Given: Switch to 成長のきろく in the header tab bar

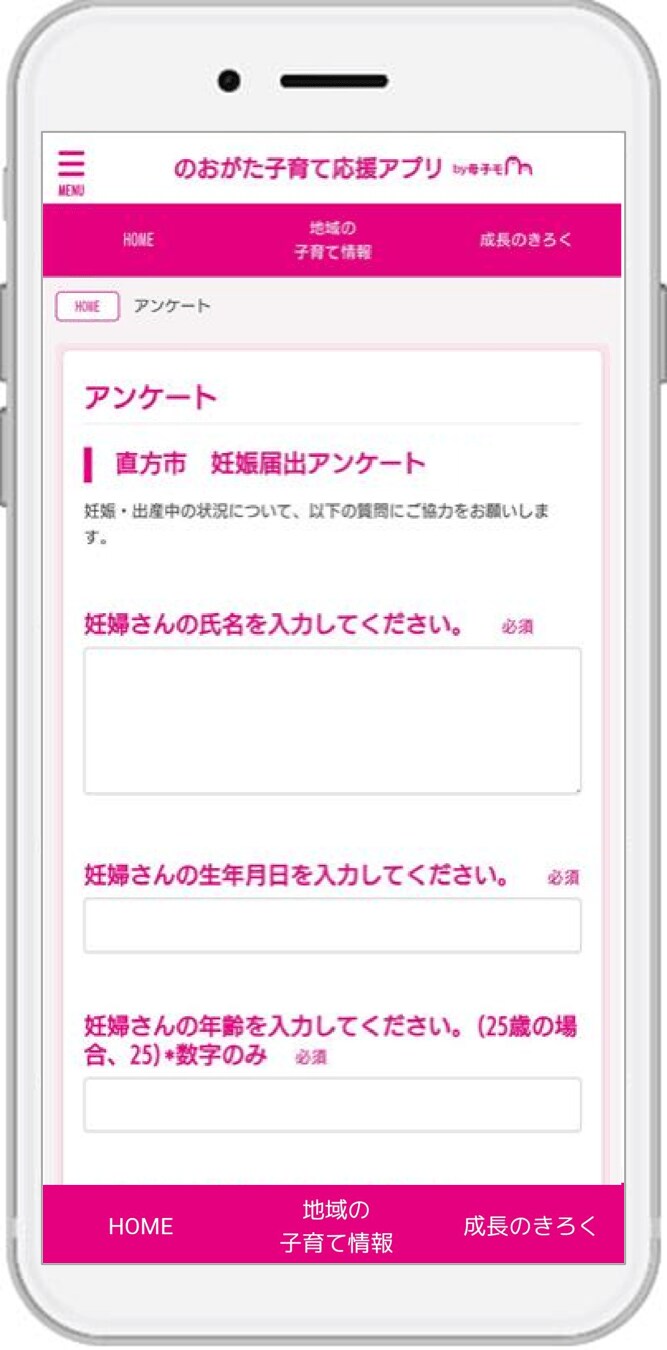Looking at the screenshot, I should click(525, 240).
